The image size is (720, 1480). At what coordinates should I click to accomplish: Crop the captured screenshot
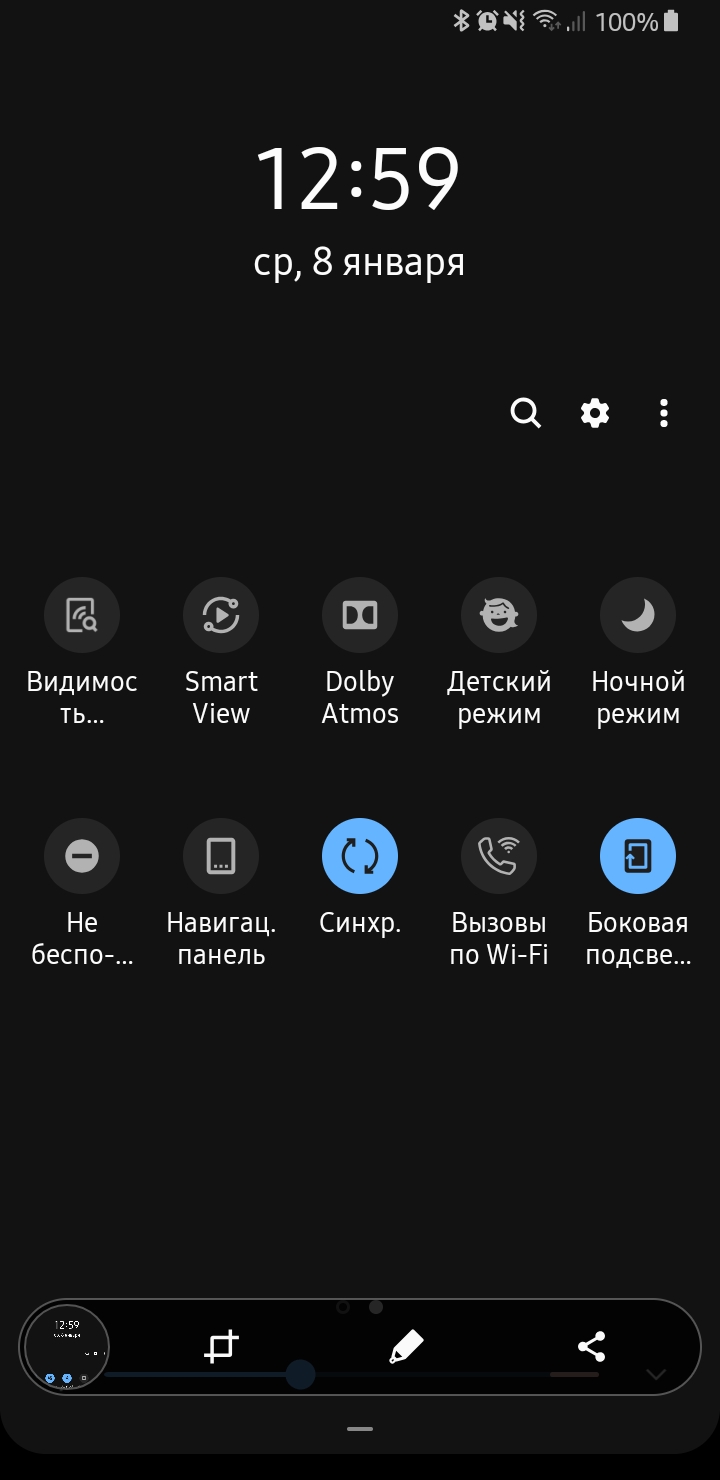[222, 1347]
